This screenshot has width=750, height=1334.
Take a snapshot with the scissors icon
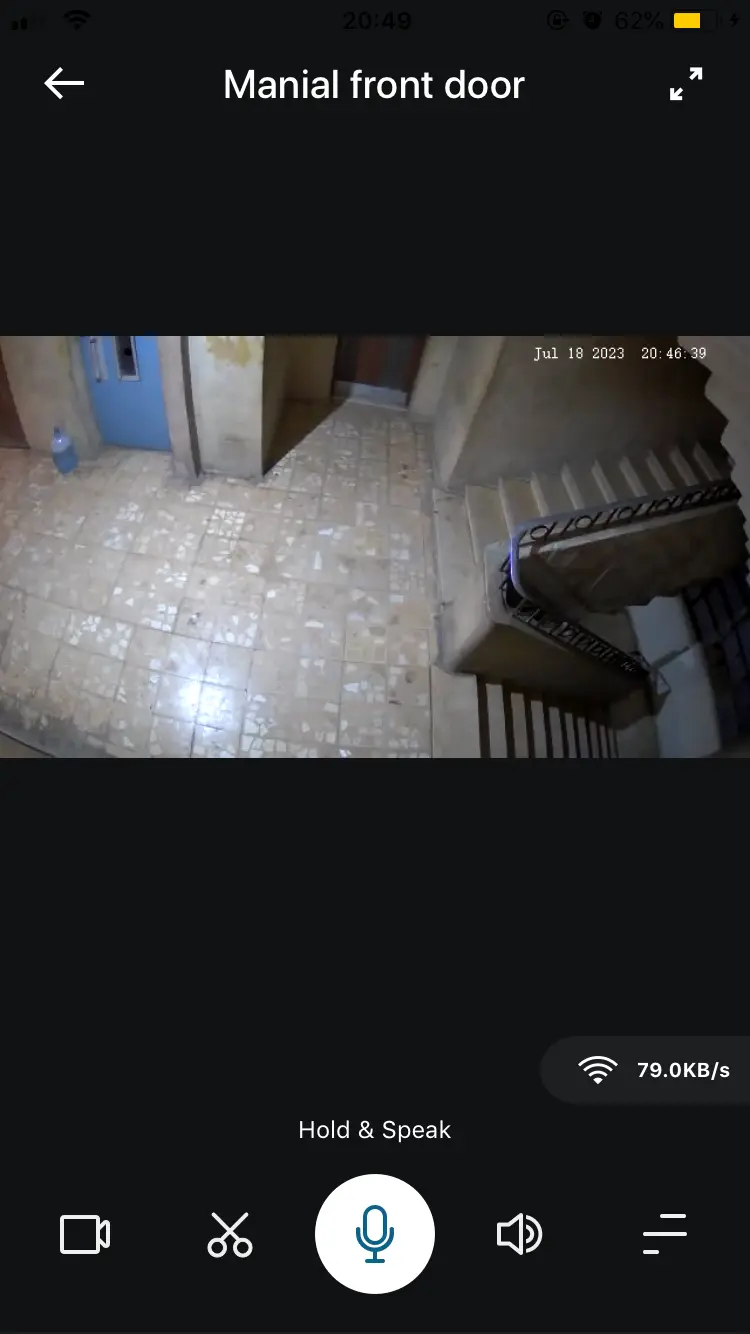[x=230, y=1234]
